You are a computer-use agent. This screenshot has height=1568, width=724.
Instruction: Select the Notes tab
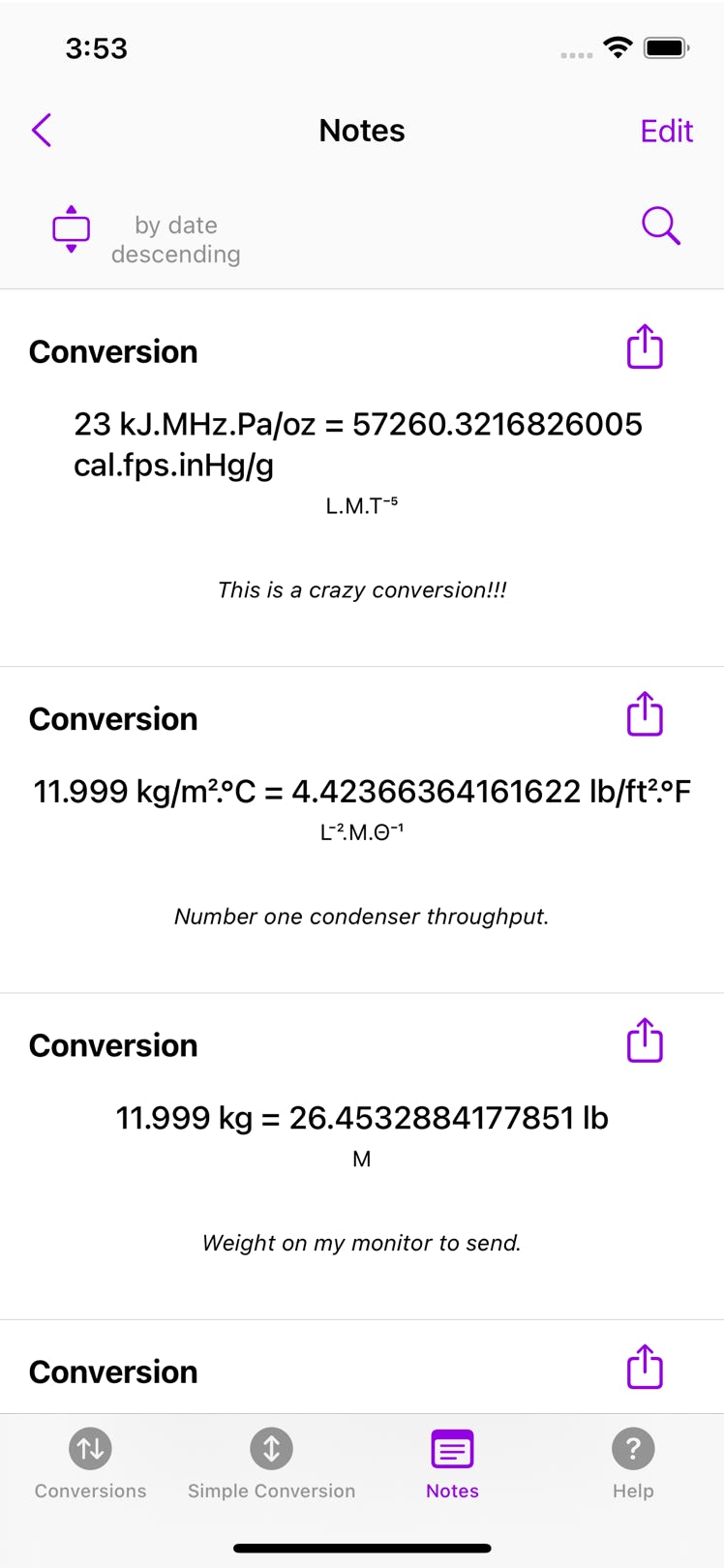(x=452, y=1464)
